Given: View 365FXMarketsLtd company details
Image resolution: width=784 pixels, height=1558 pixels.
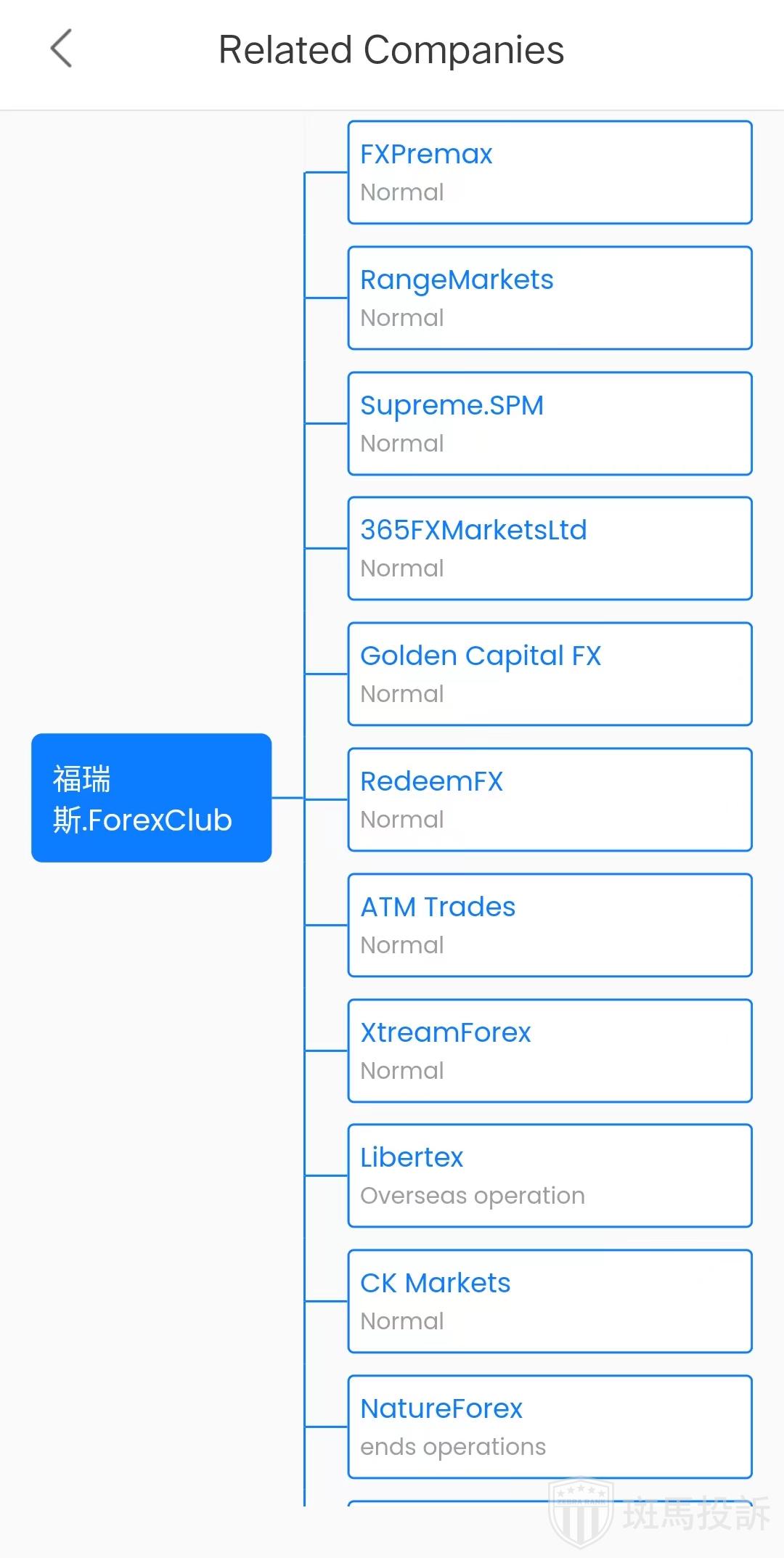Looking at the screenshot, I should 550,549.
